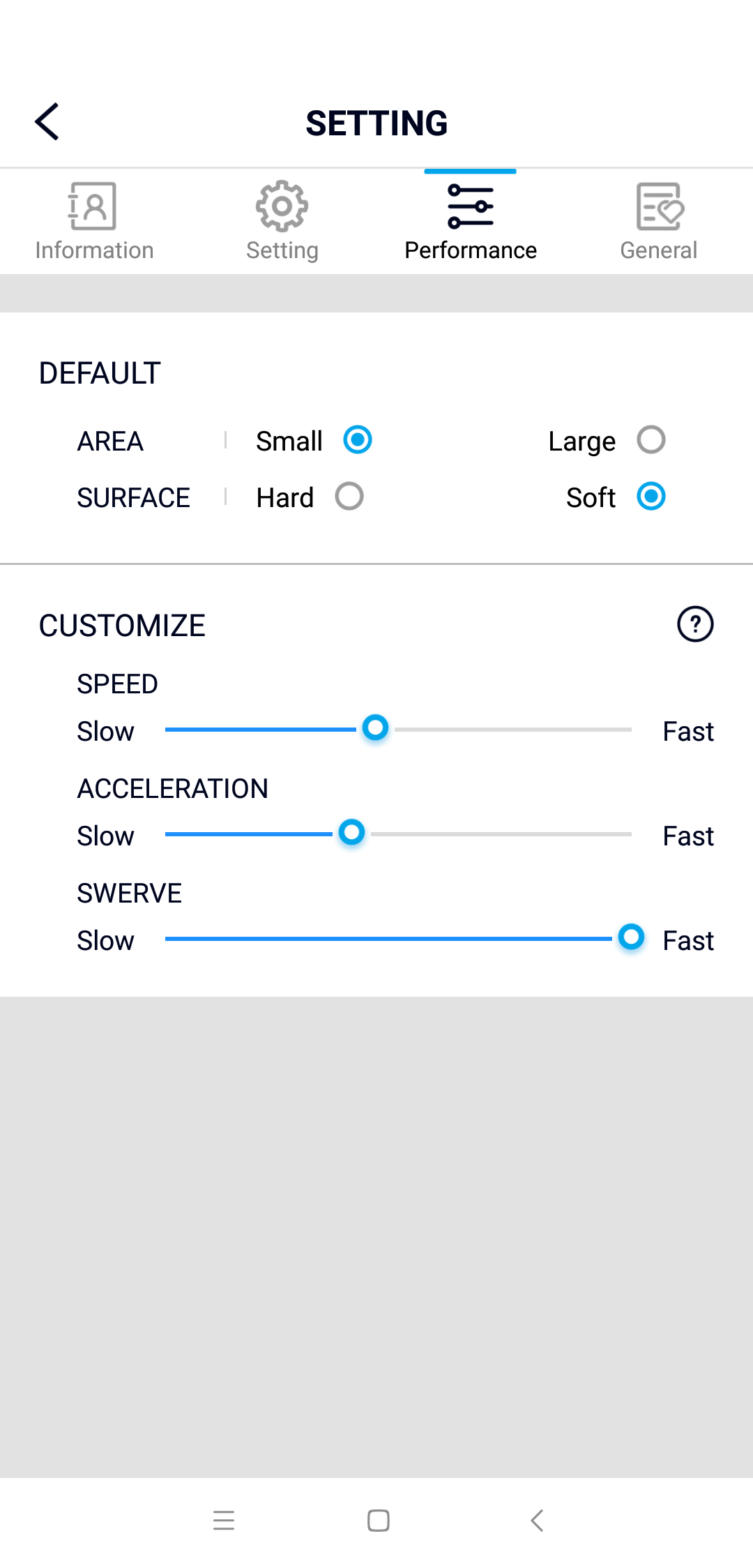Select Small for AREA
Screen dimensions: 753x1568
358,440
